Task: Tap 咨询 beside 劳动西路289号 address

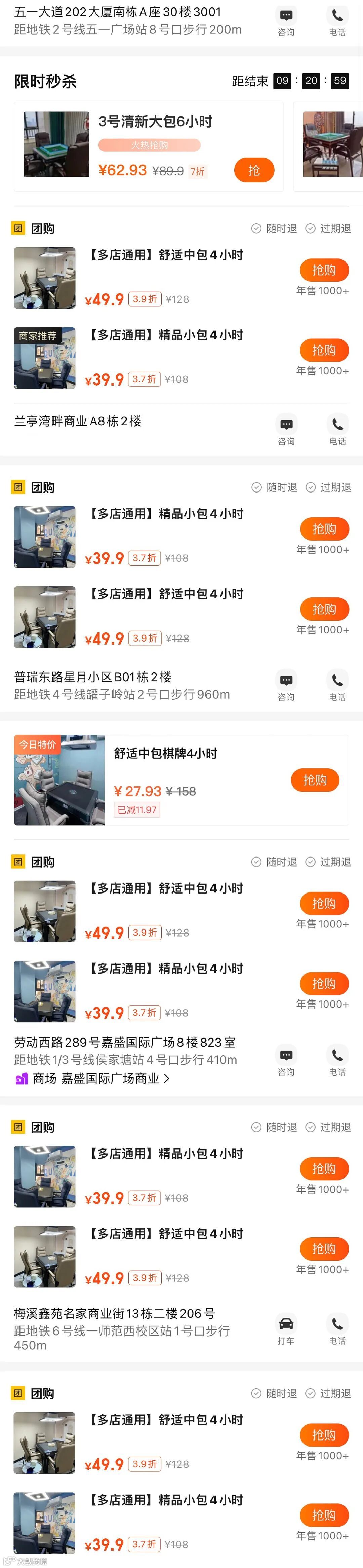Action: click(x=286, y=1060)
